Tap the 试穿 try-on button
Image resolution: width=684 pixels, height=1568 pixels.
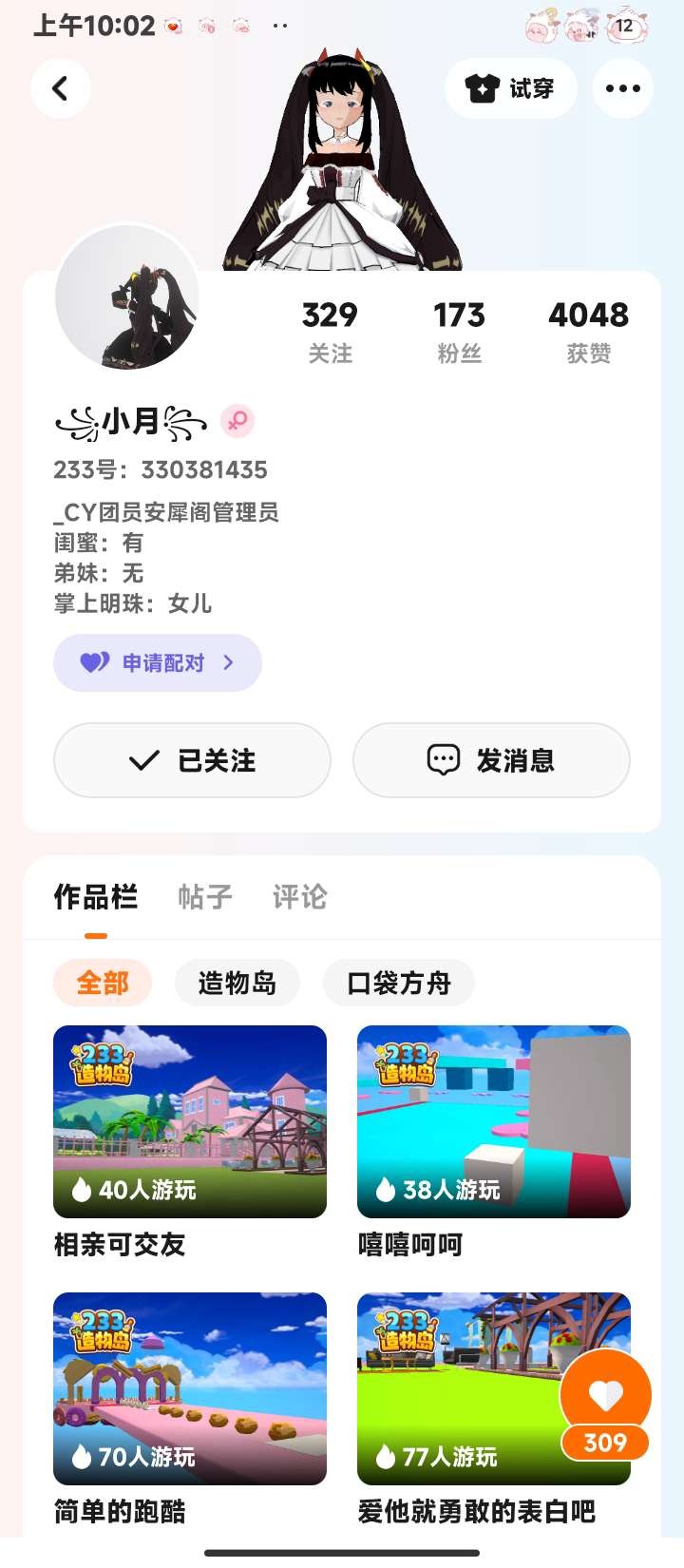coord(510,88)
